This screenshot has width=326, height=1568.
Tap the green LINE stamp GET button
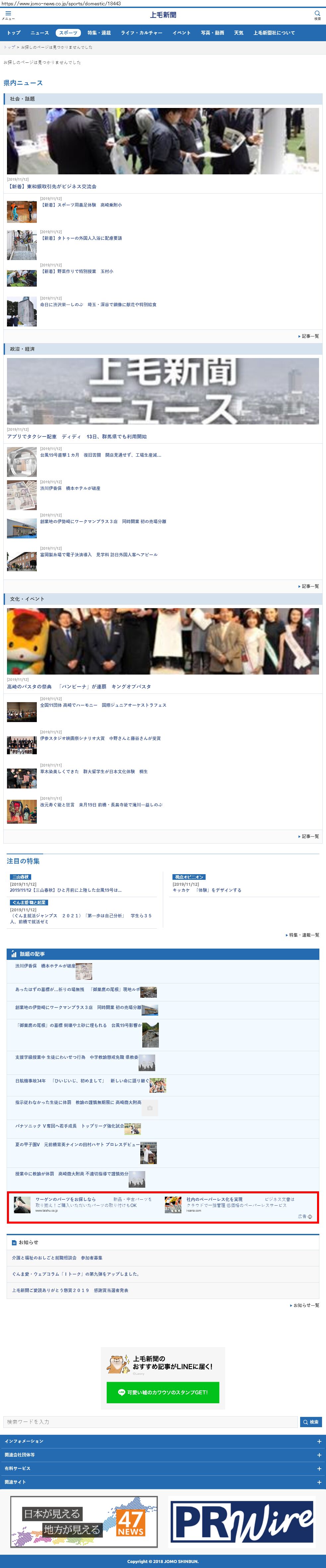point(163,1392)
